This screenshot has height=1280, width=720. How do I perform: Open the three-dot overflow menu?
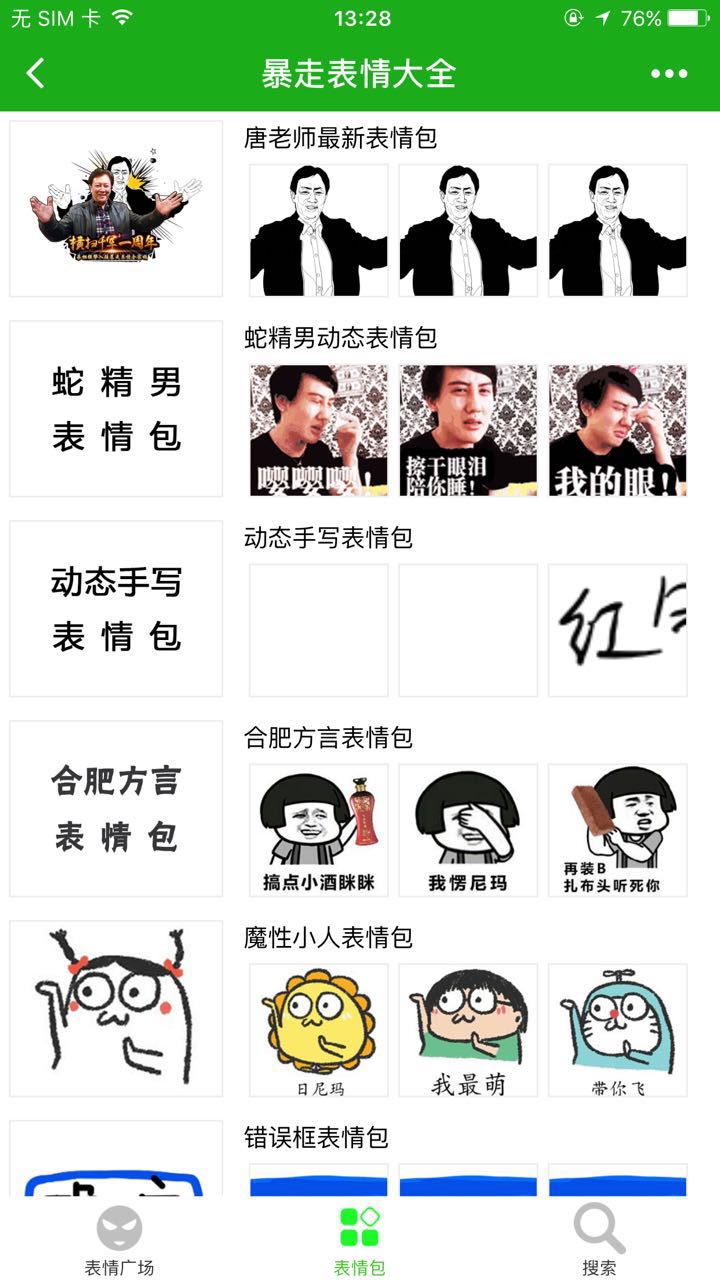click(669, 73)
